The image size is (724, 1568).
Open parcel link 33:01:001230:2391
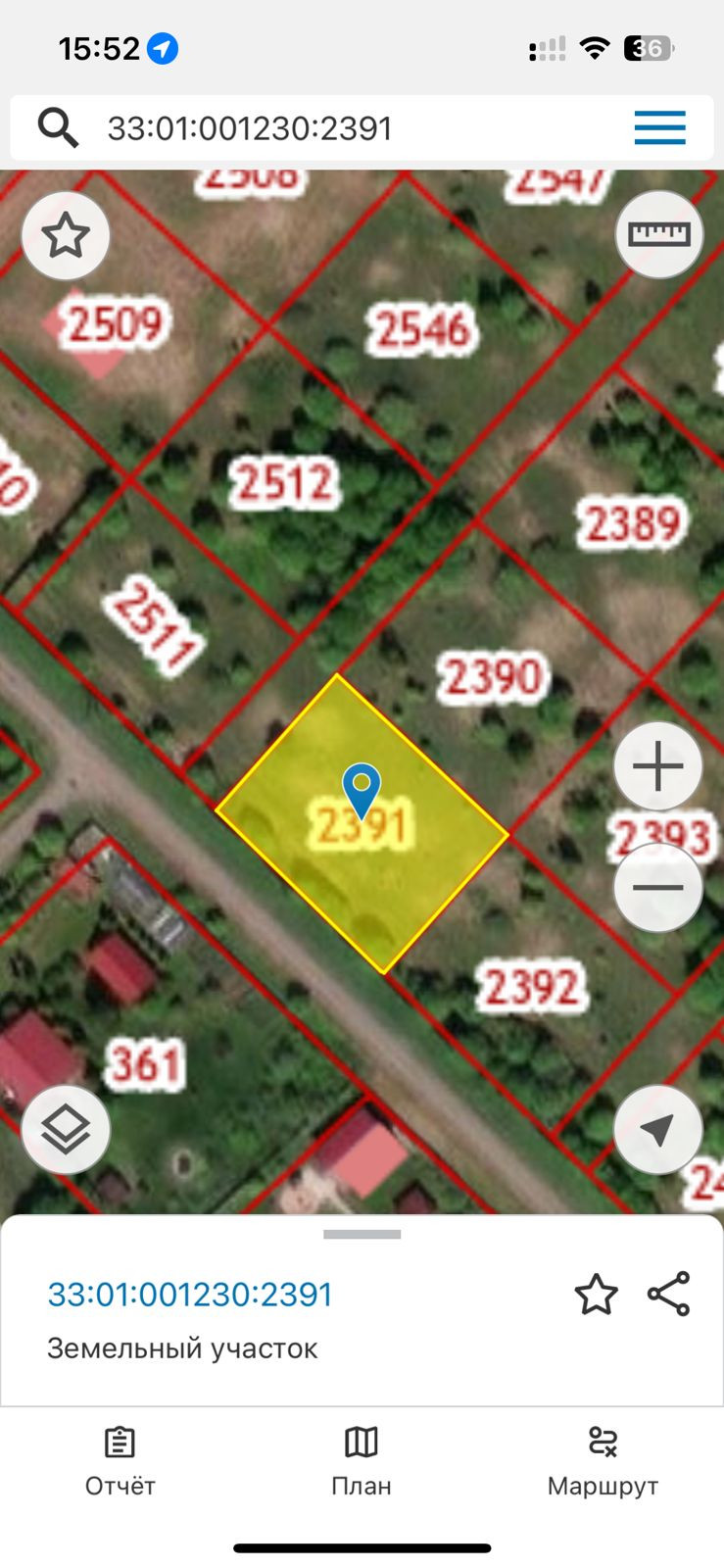[191, 1295]
